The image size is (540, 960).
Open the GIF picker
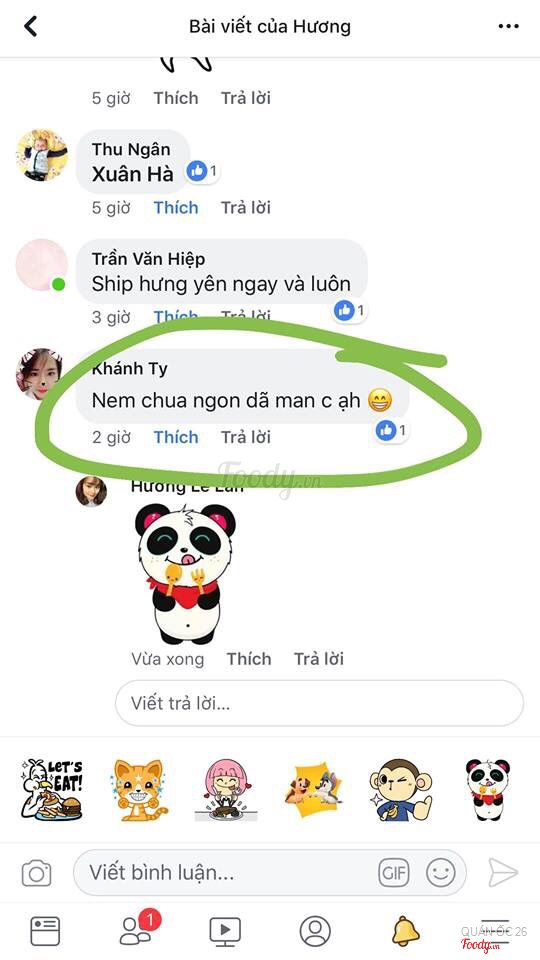394,872
